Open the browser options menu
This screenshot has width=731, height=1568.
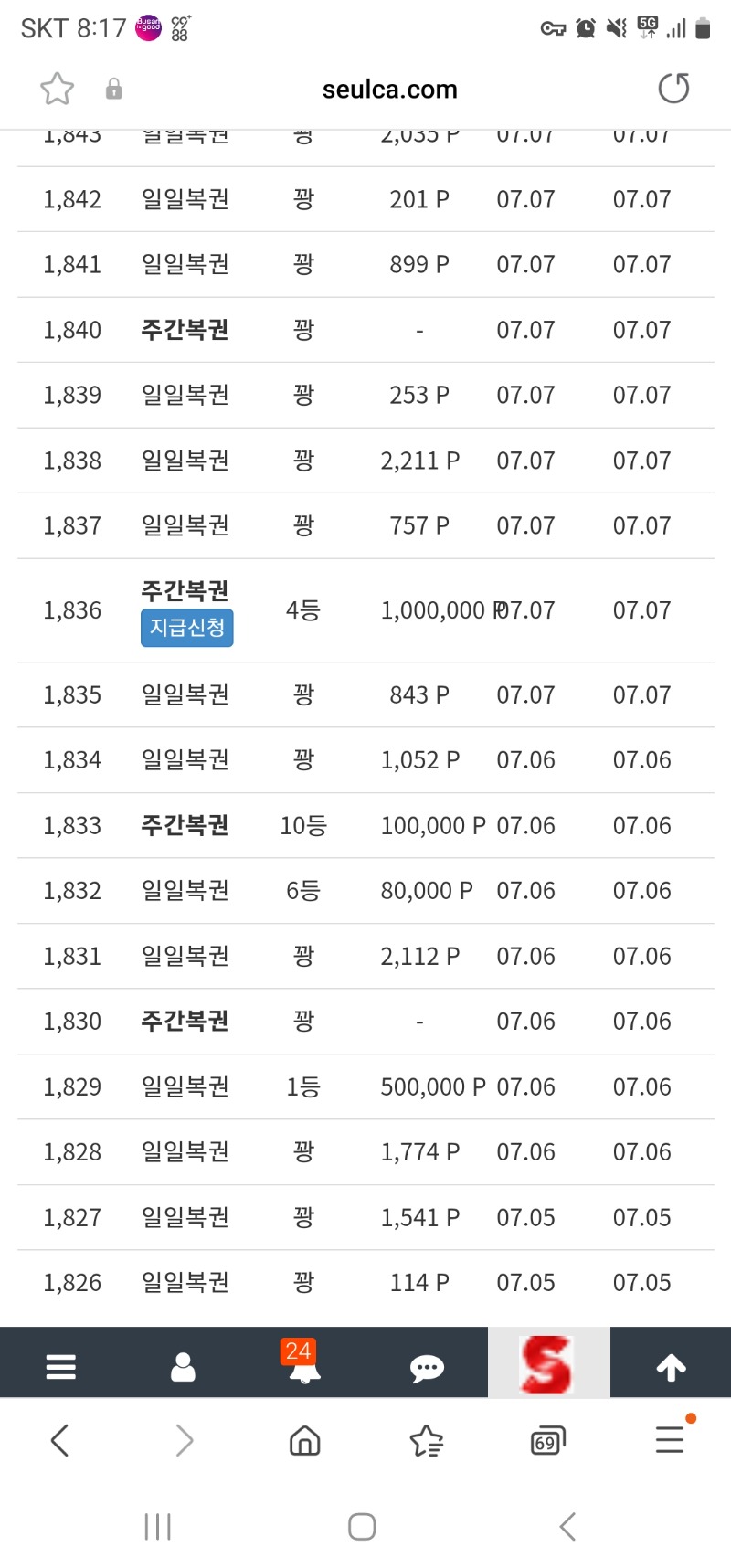pos(670,1439)
